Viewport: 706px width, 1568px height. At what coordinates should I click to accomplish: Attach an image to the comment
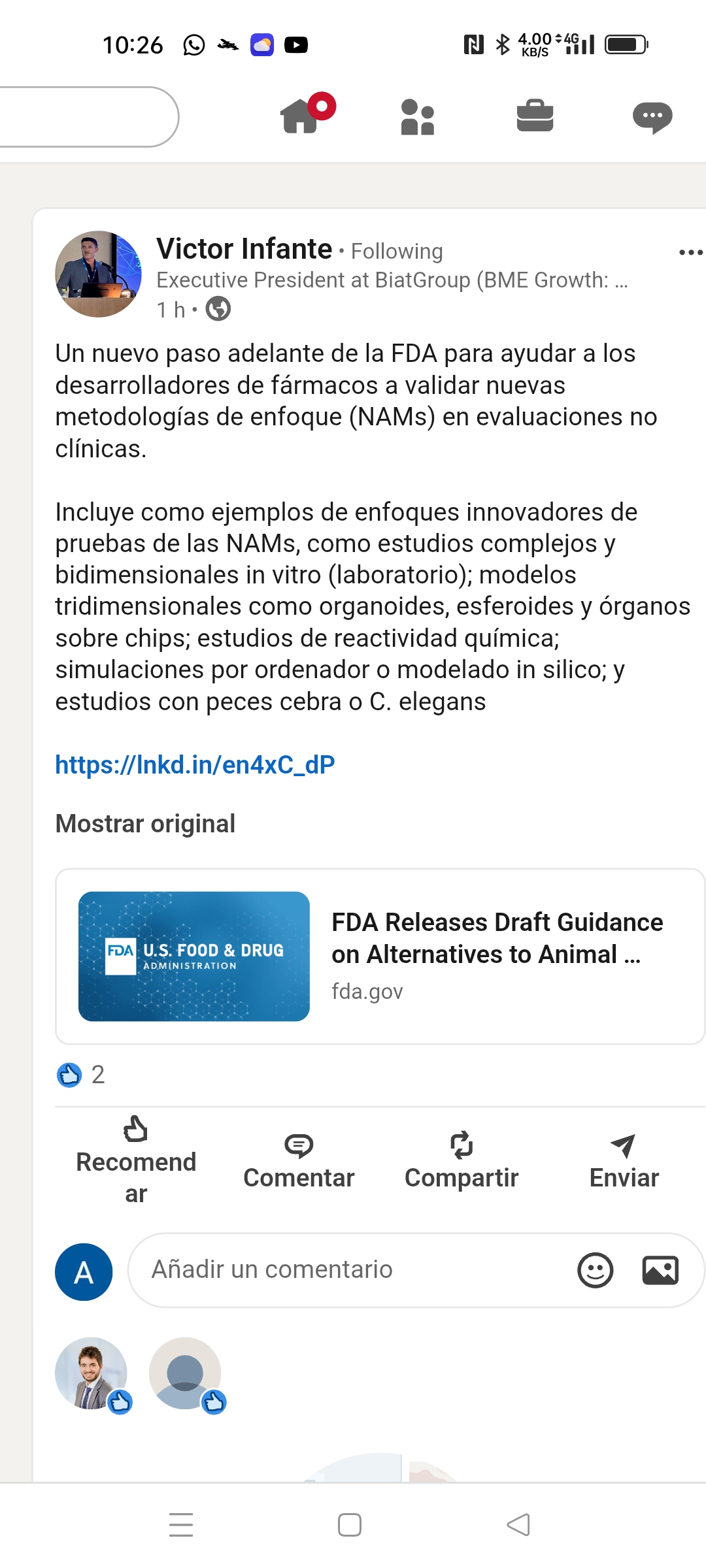pyautogui.click(x=660, y=1270)
